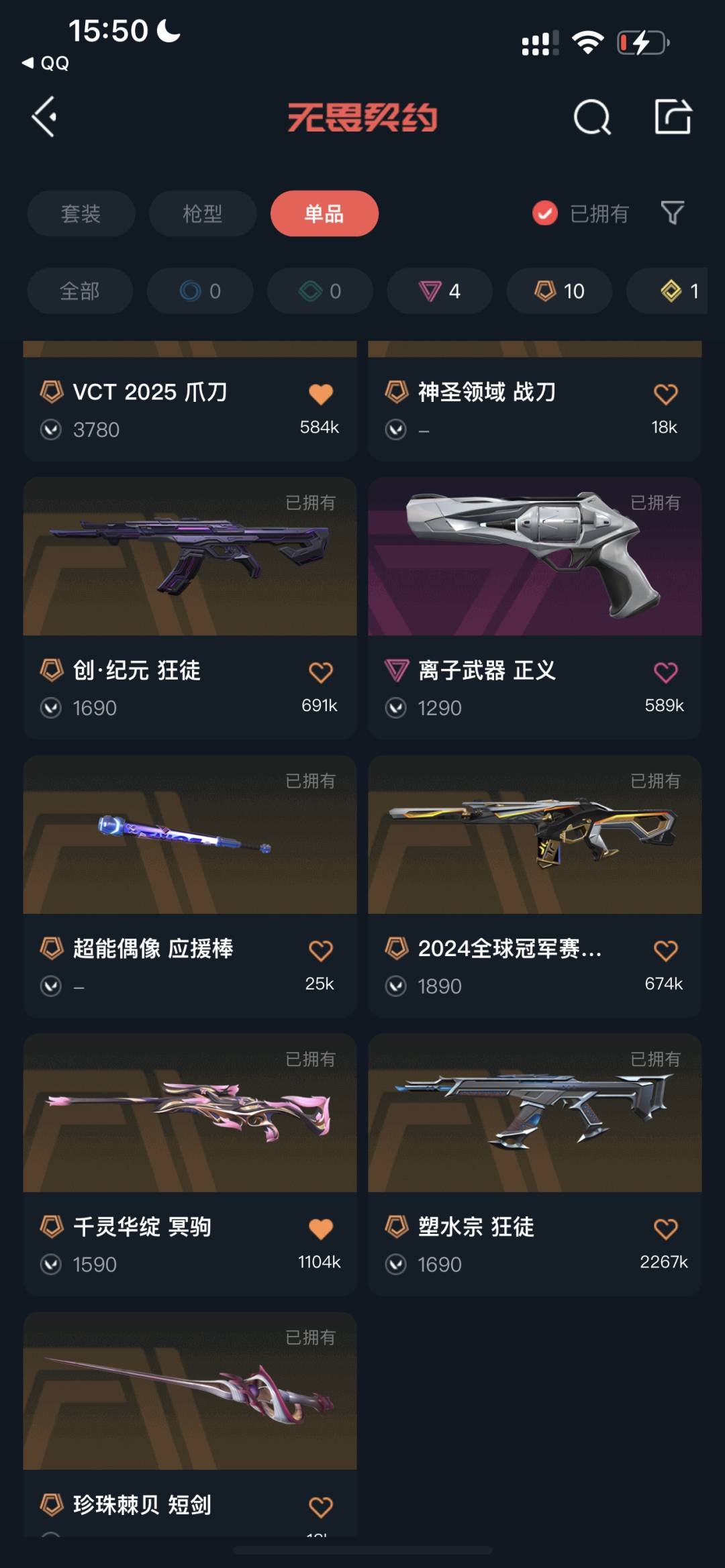Select the pink rarity filter showing 4
Image resolution: width=725 pixels, height=1568 pixels.
pos(438,291)
